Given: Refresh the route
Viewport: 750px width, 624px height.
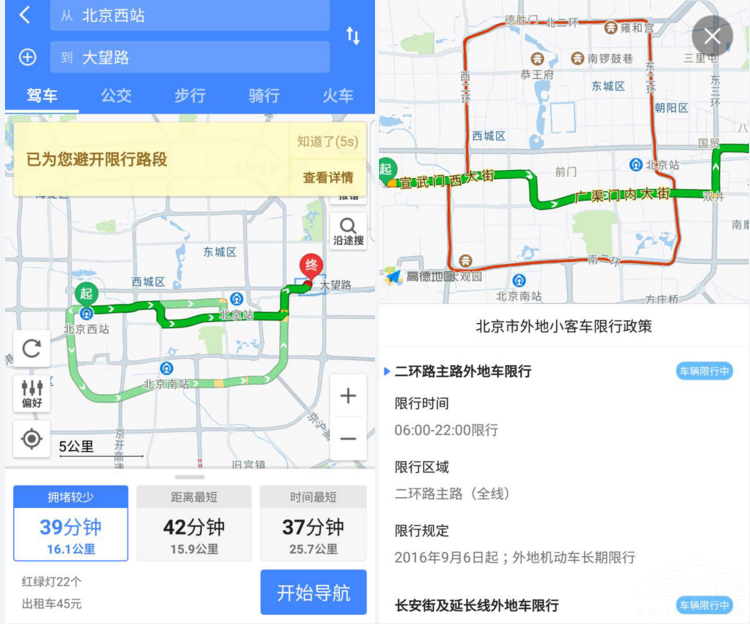Looking at the screenshot, I should pyautogui.click(x=31, y=349).
